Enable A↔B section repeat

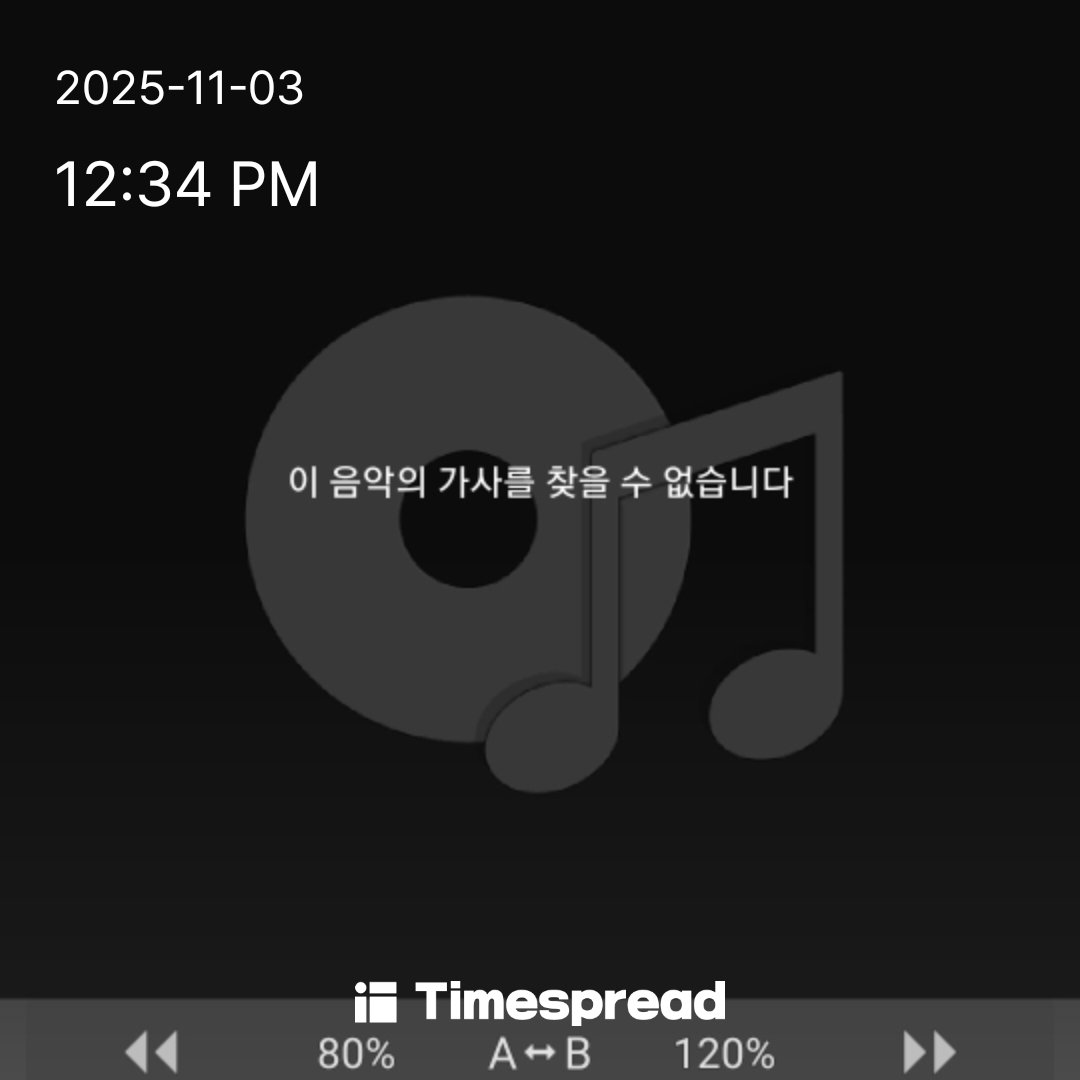click(x=540, y=1054)
